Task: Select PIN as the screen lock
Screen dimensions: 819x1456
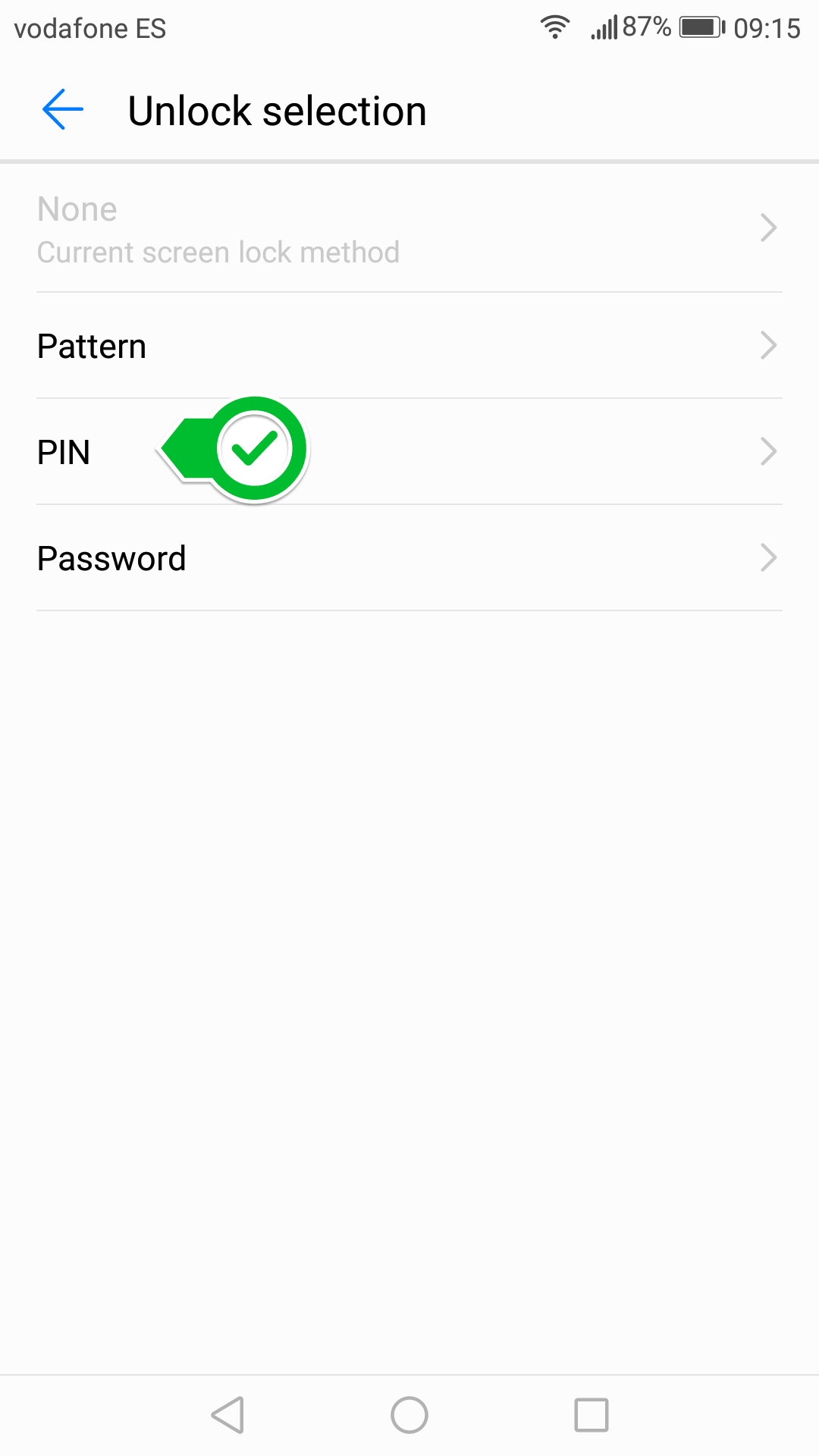Action: (x=409, y=452)
